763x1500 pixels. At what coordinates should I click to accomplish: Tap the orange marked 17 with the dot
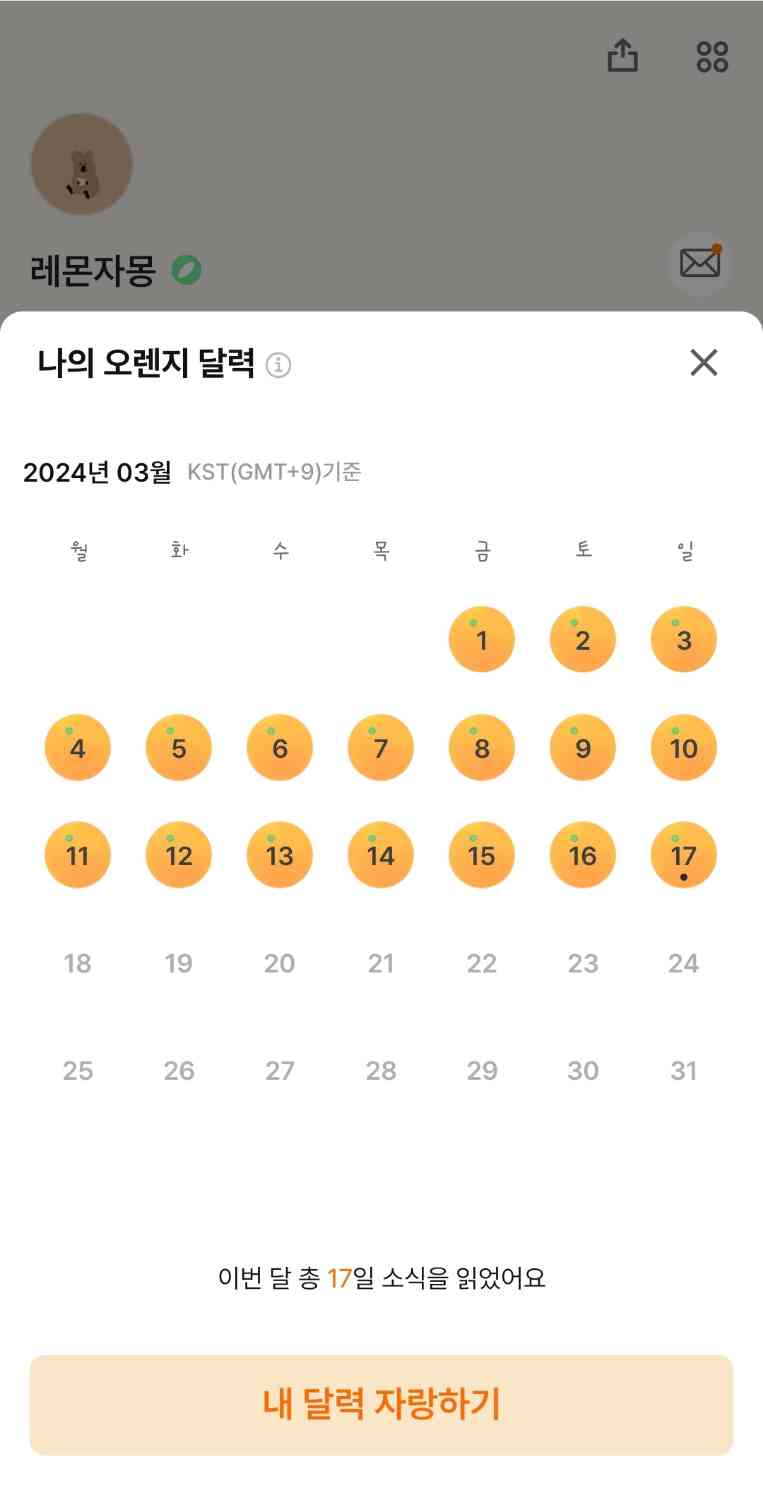(x=683, y=855)
